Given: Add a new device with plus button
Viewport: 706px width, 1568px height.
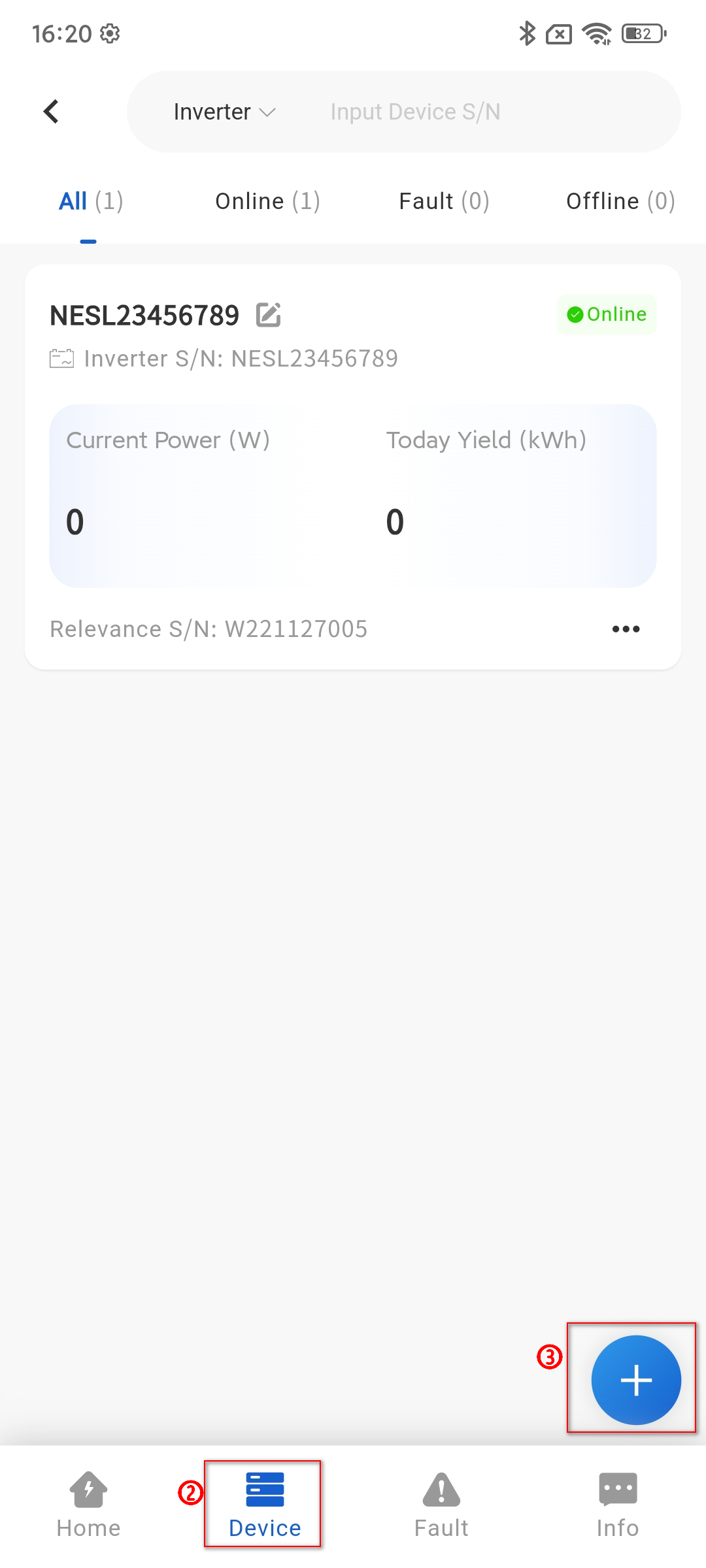Looking at the screenshot, I should coord(636,1380).
